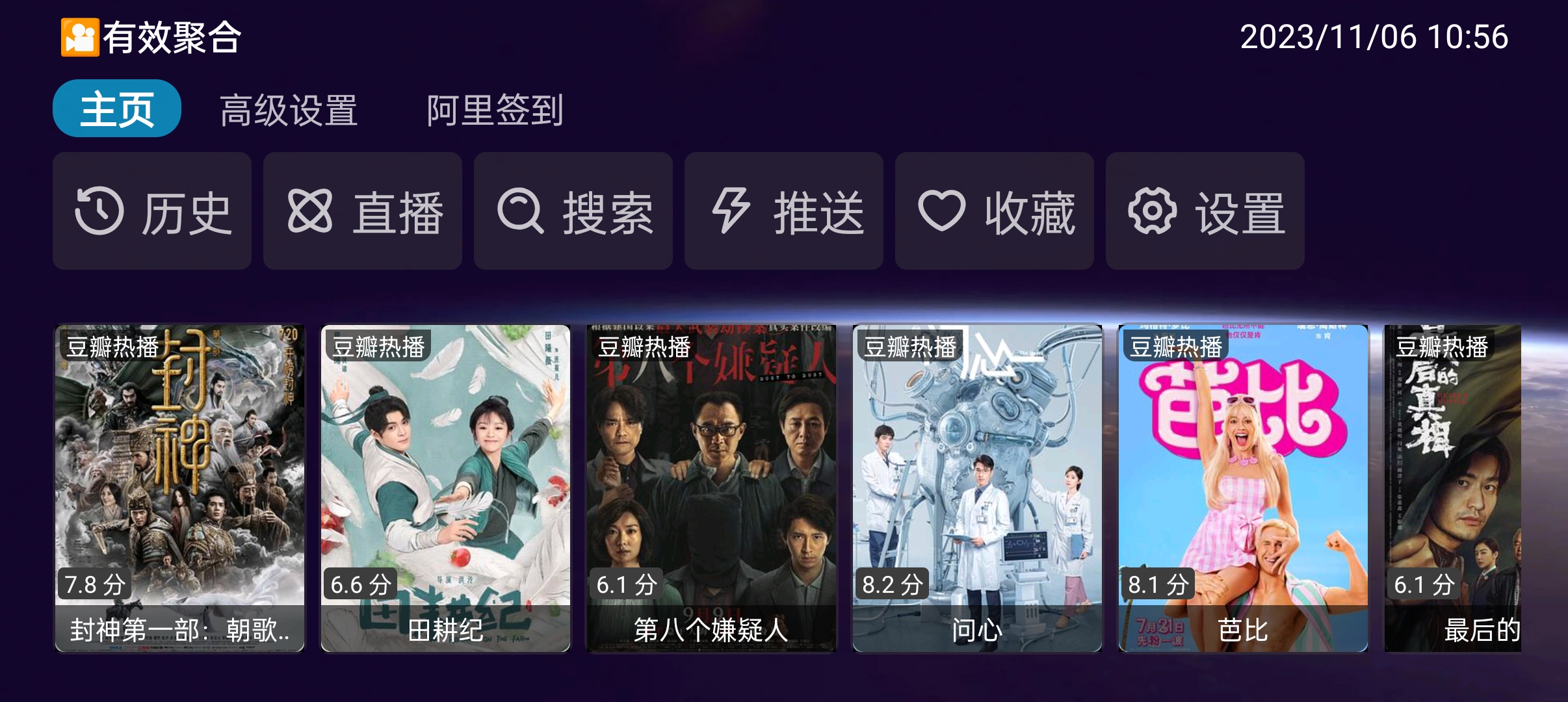
Task: Open the 封神第一部 movie card
Action: pos(180,487)
